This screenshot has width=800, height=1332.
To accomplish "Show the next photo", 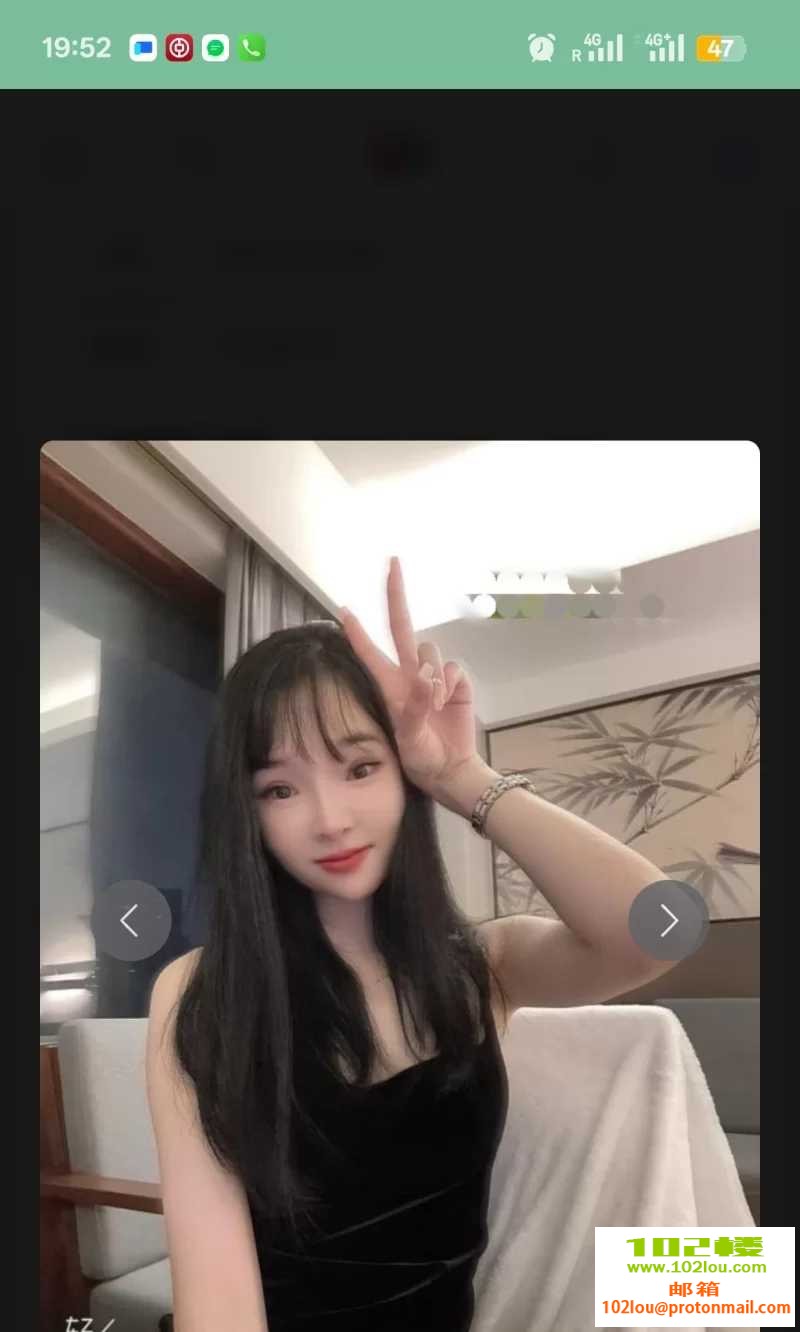I will (668, 920).
